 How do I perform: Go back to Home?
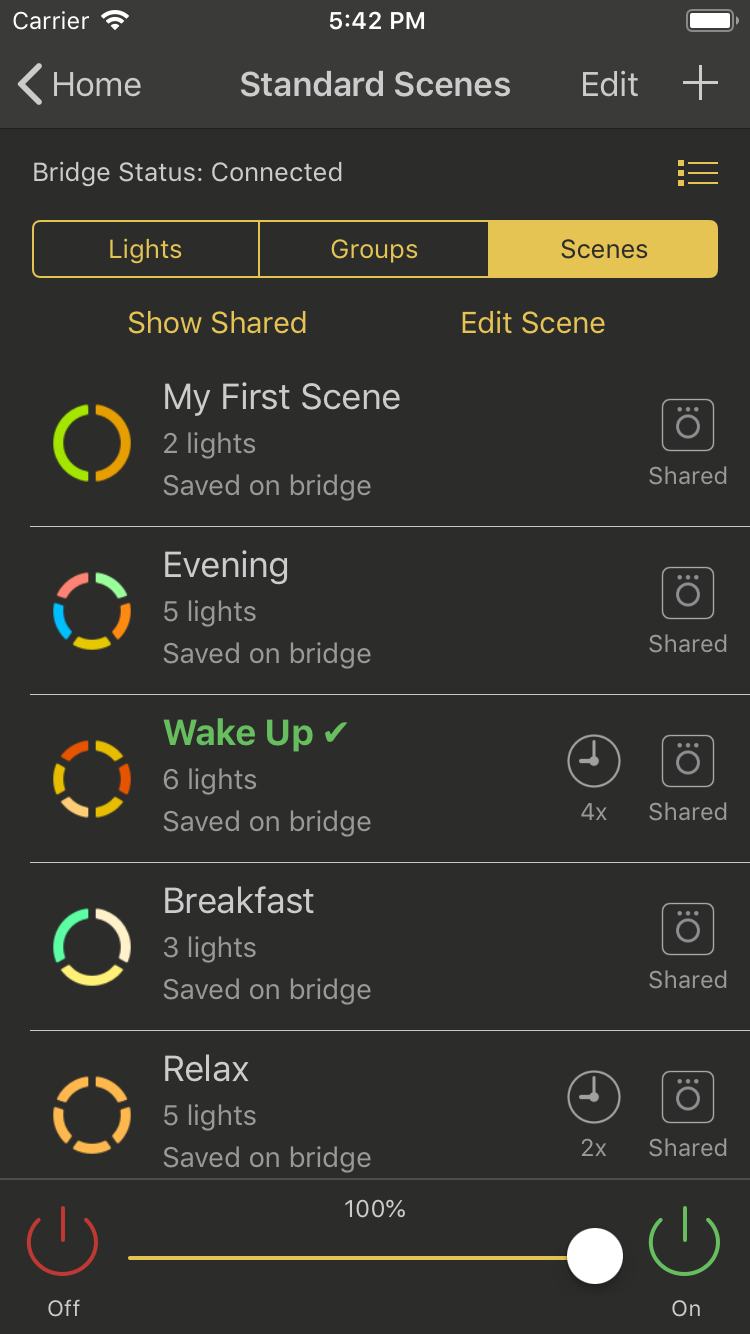80,85
